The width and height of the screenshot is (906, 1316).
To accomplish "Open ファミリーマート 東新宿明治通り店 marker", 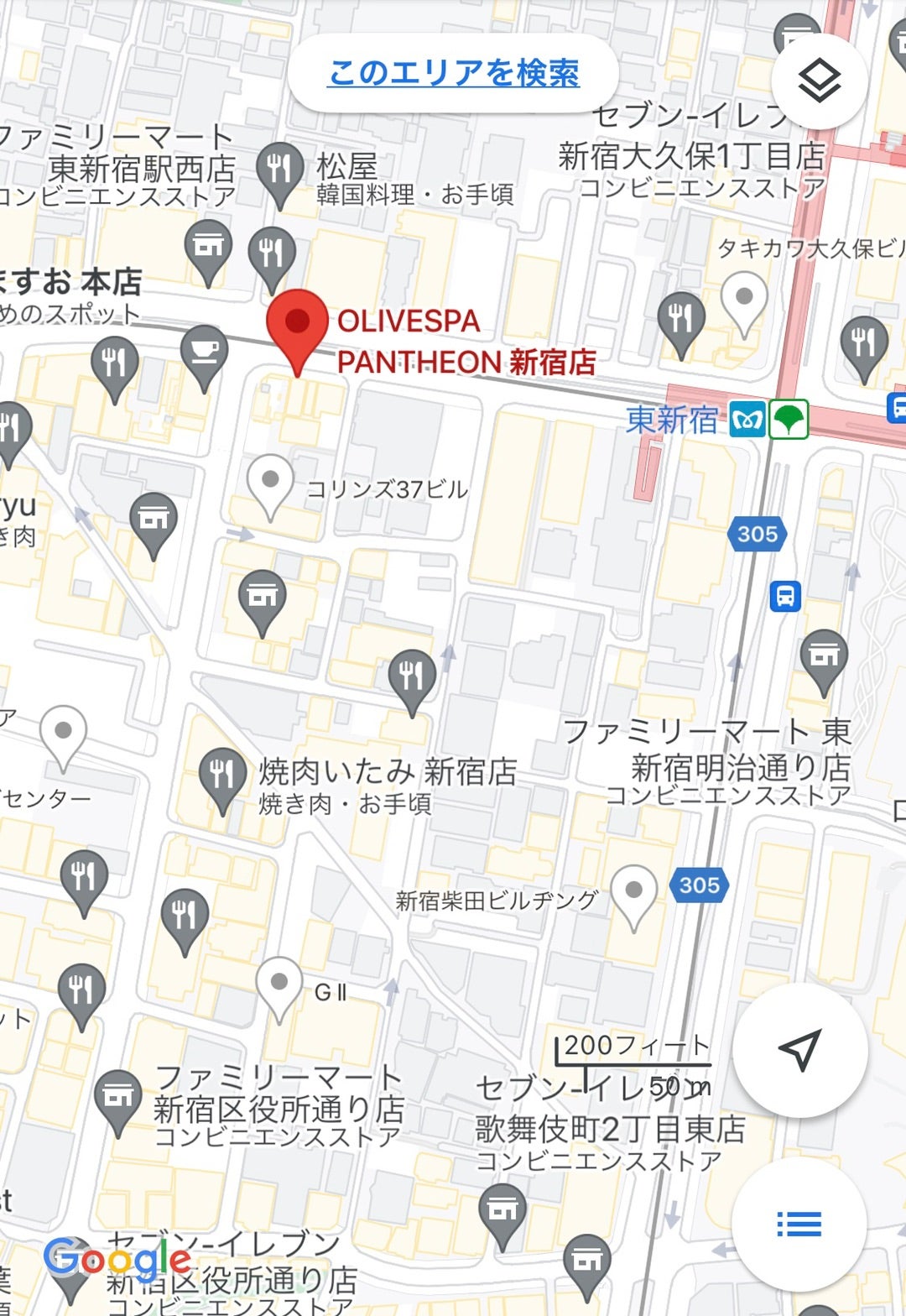I will pos(823,657).
